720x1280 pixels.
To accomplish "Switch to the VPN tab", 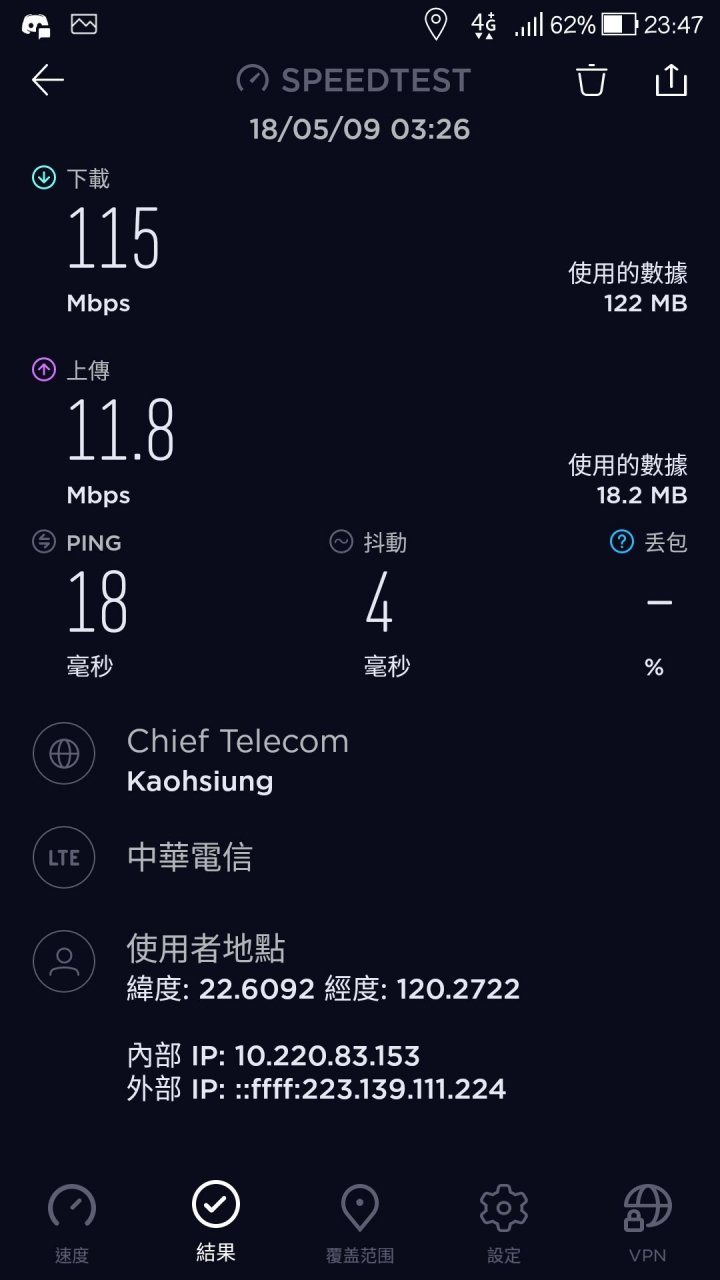I will tap(647, 1223).
